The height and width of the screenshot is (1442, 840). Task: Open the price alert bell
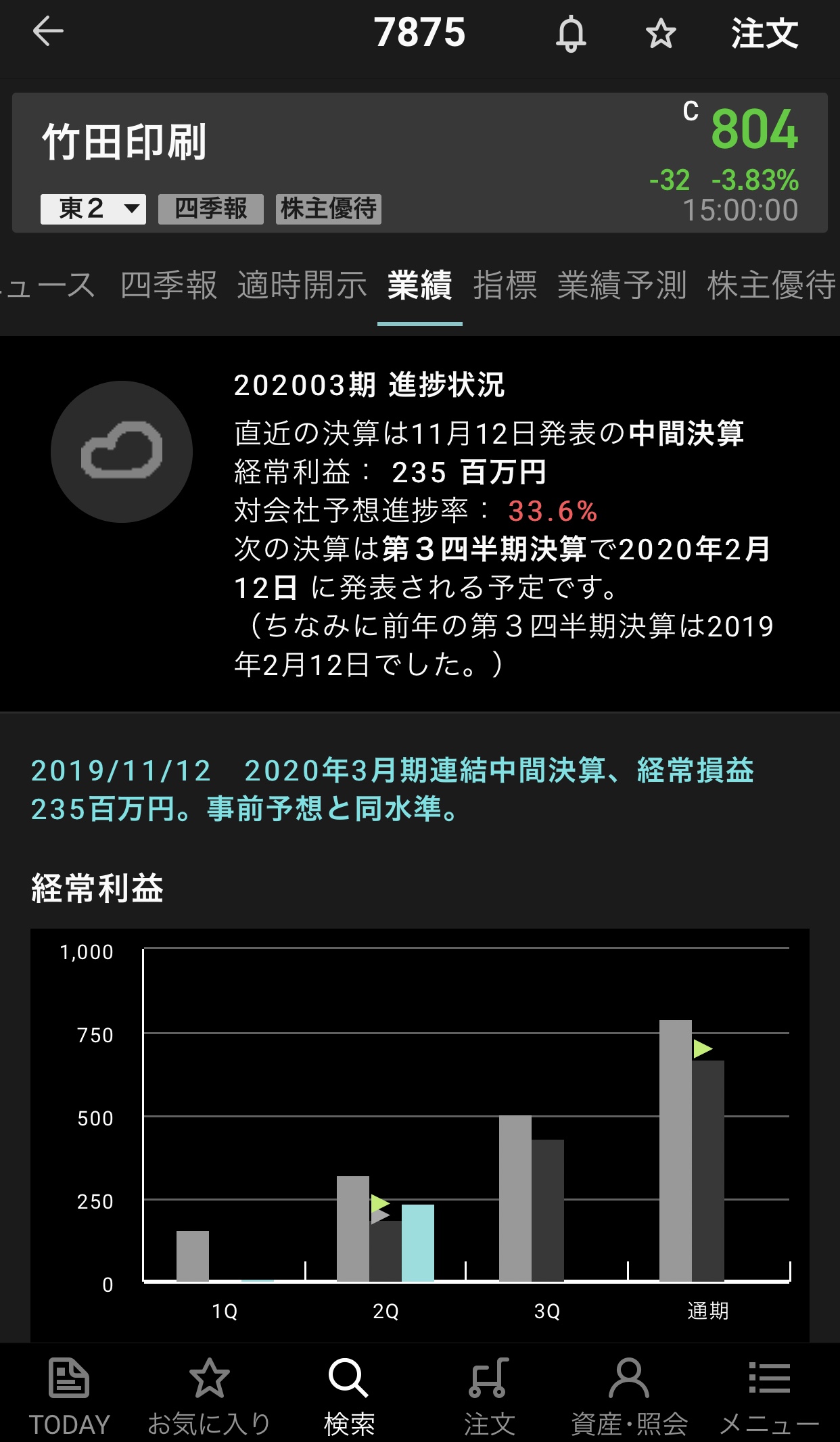point(571,33)
